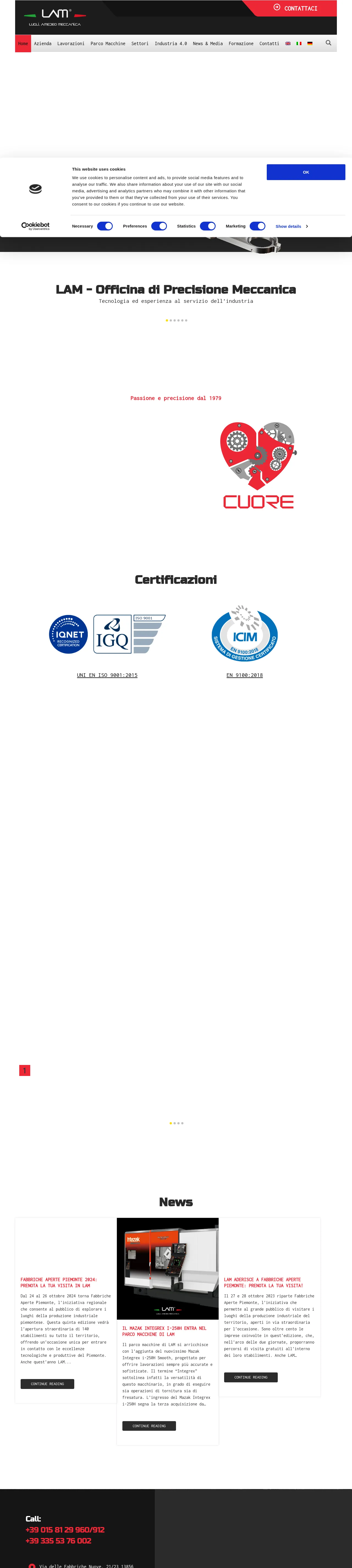This screenshot has height=1568, width=352.
Task: Toggle off Marketing cookies
Action: point(258,226)
